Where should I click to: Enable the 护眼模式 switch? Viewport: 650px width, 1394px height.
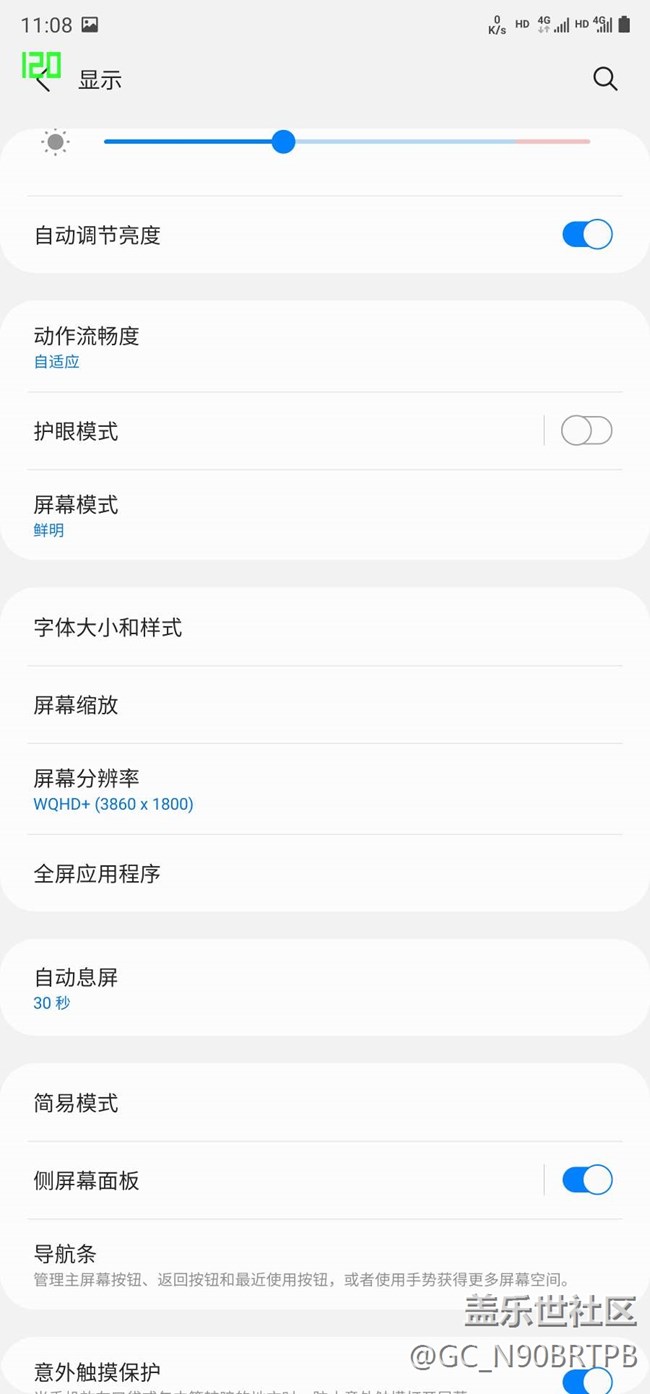pos(586,431)
